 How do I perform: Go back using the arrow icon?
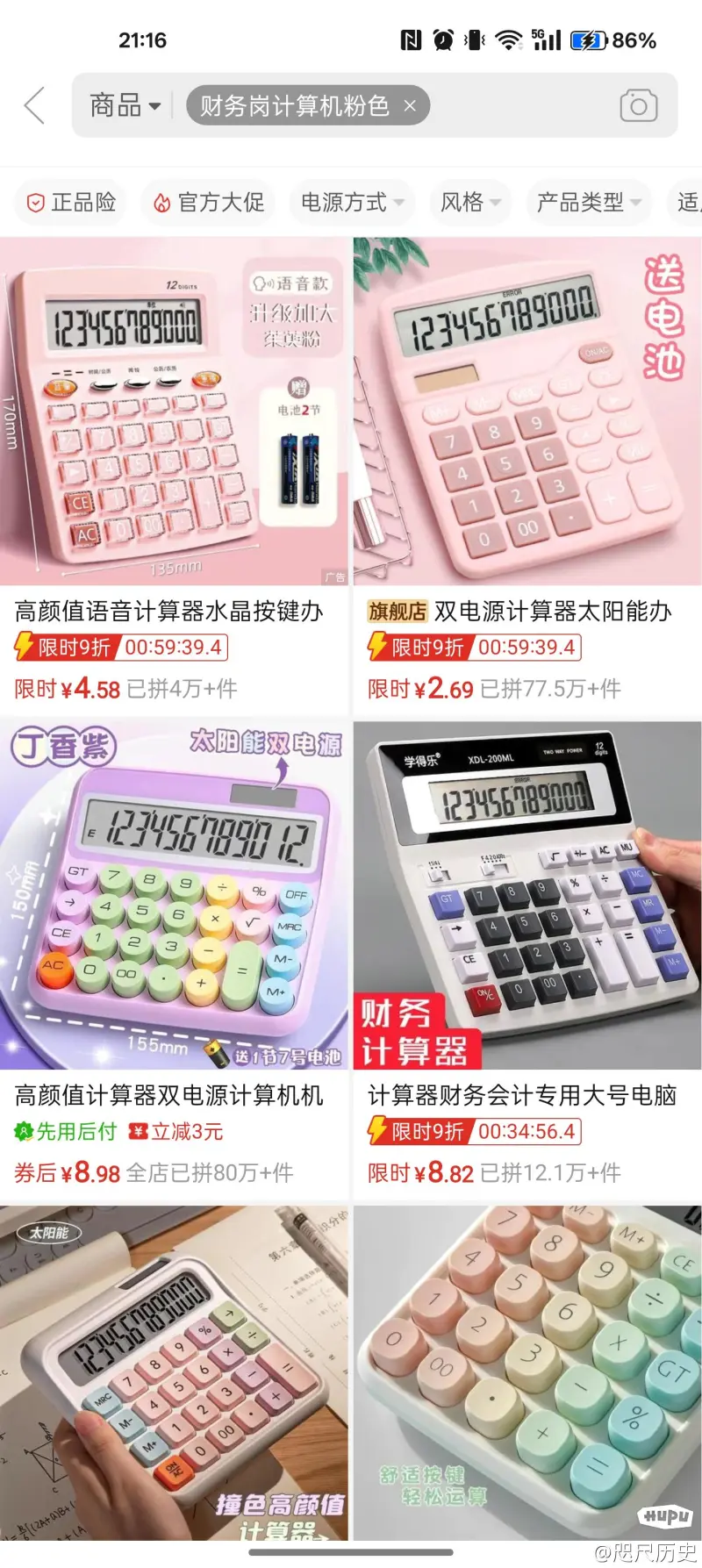coord(35,106)
